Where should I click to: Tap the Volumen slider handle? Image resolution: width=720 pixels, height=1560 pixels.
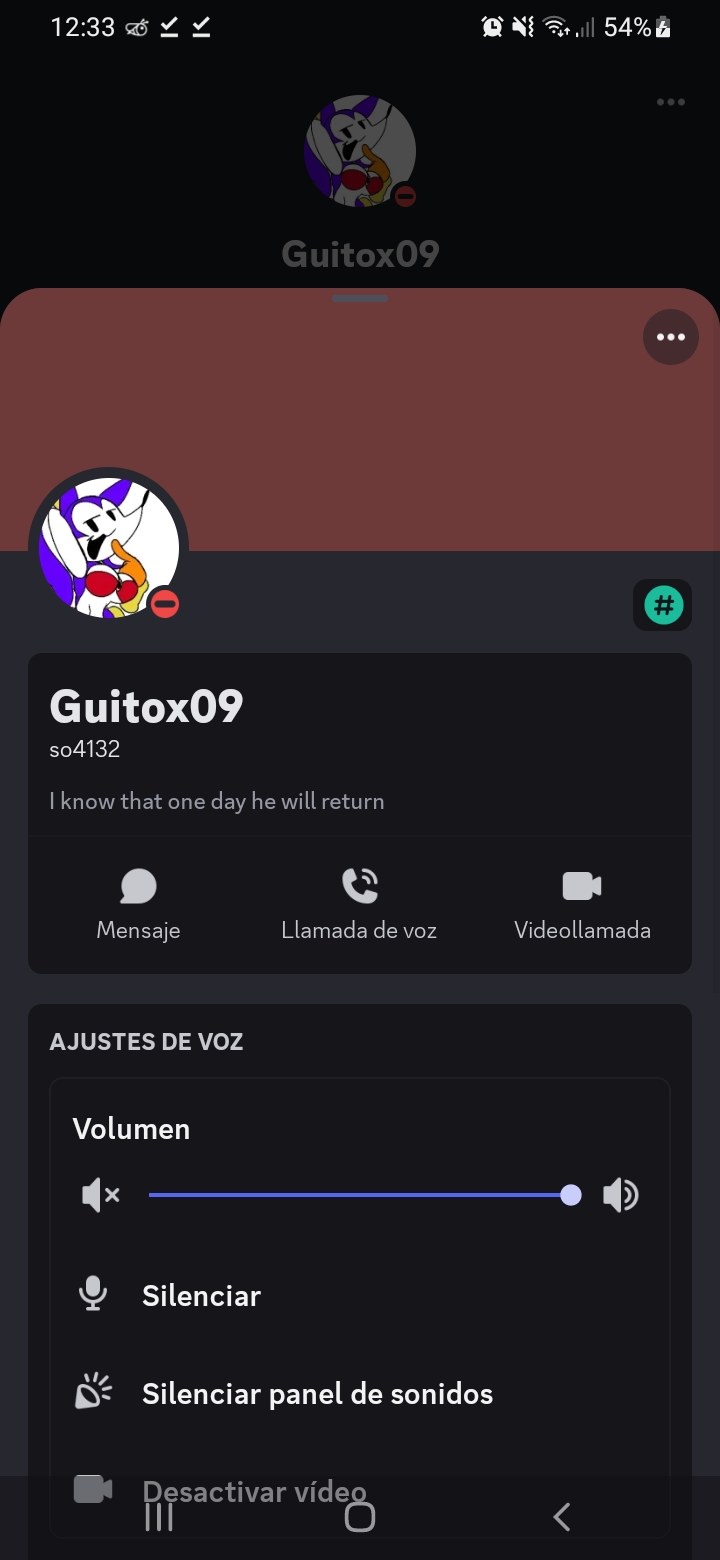point(571,1195)
